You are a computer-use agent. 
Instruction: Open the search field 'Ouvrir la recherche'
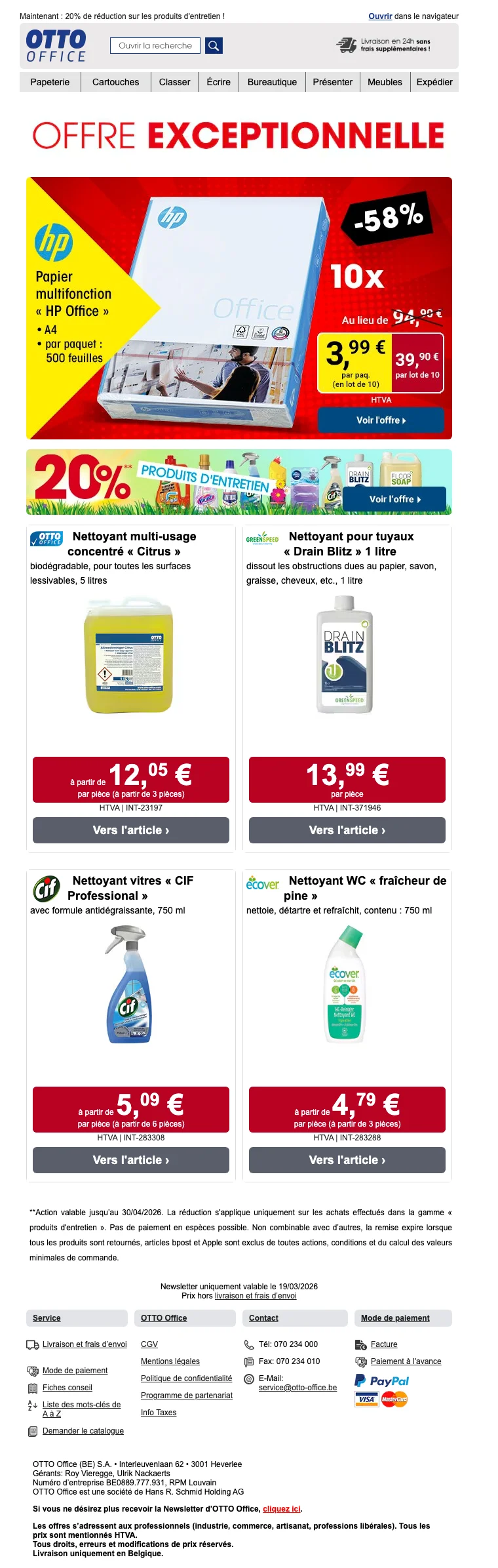click(155, 46)
